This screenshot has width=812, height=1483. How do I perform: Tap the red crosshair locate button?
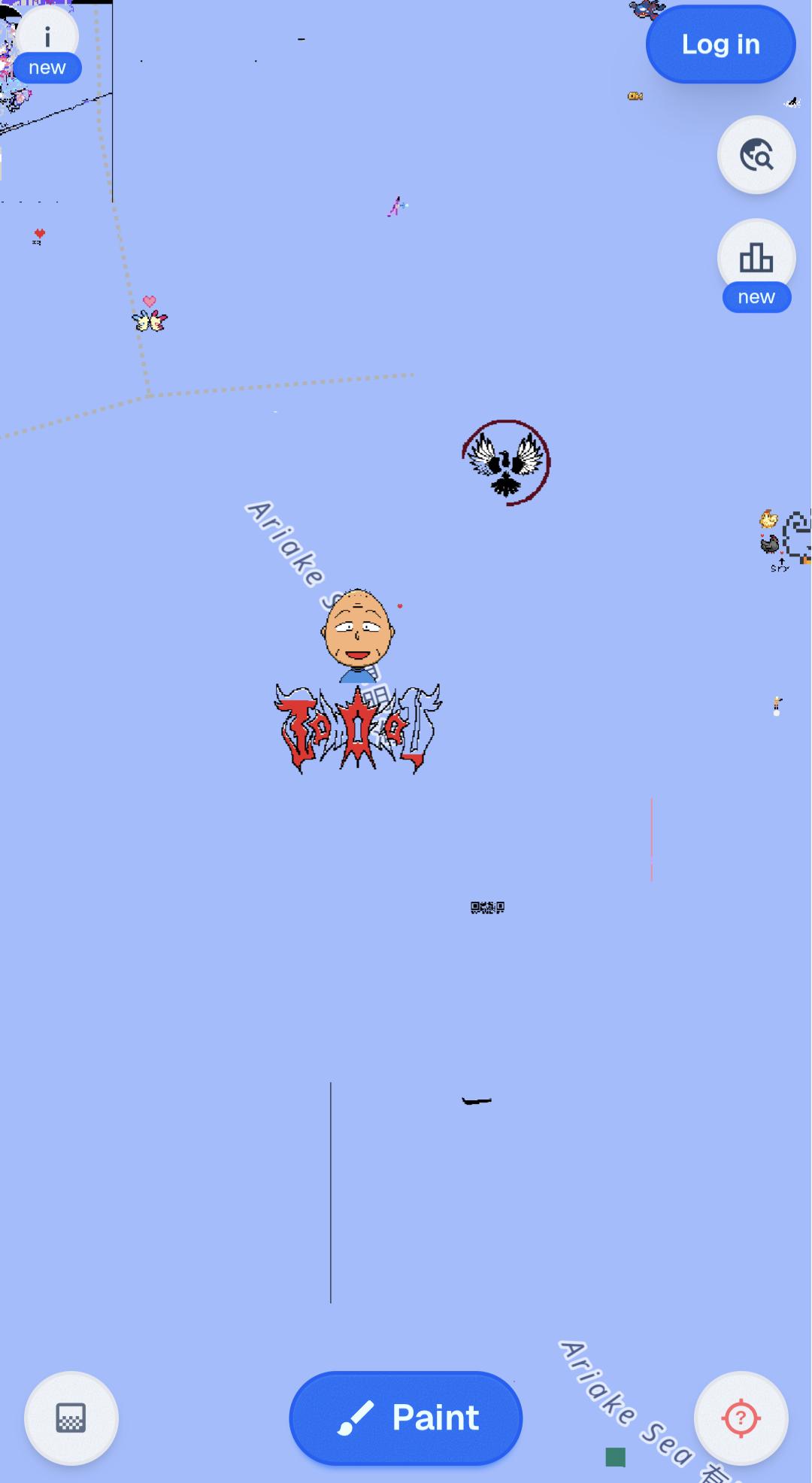coord(741,1418)
